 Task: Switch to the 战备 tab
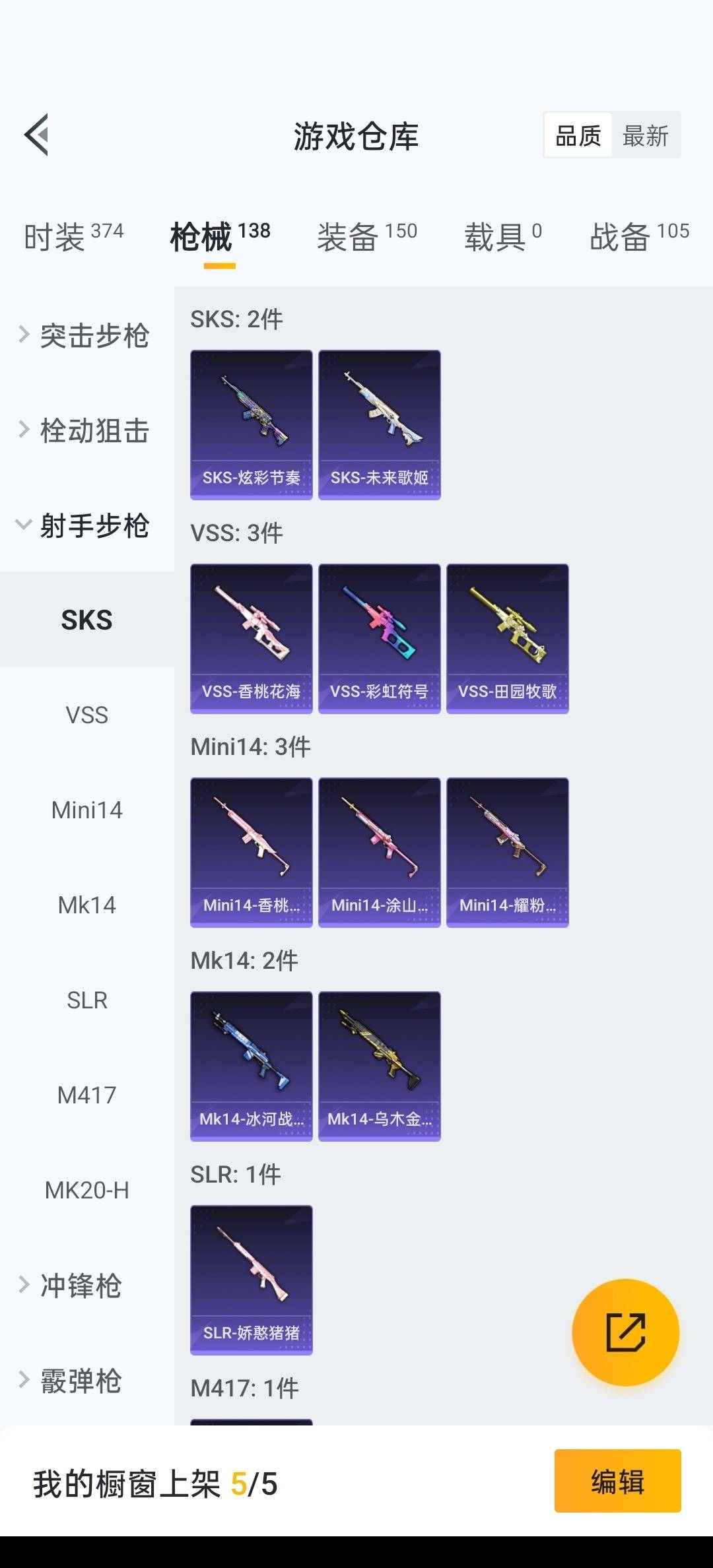(x=638, y=236)
